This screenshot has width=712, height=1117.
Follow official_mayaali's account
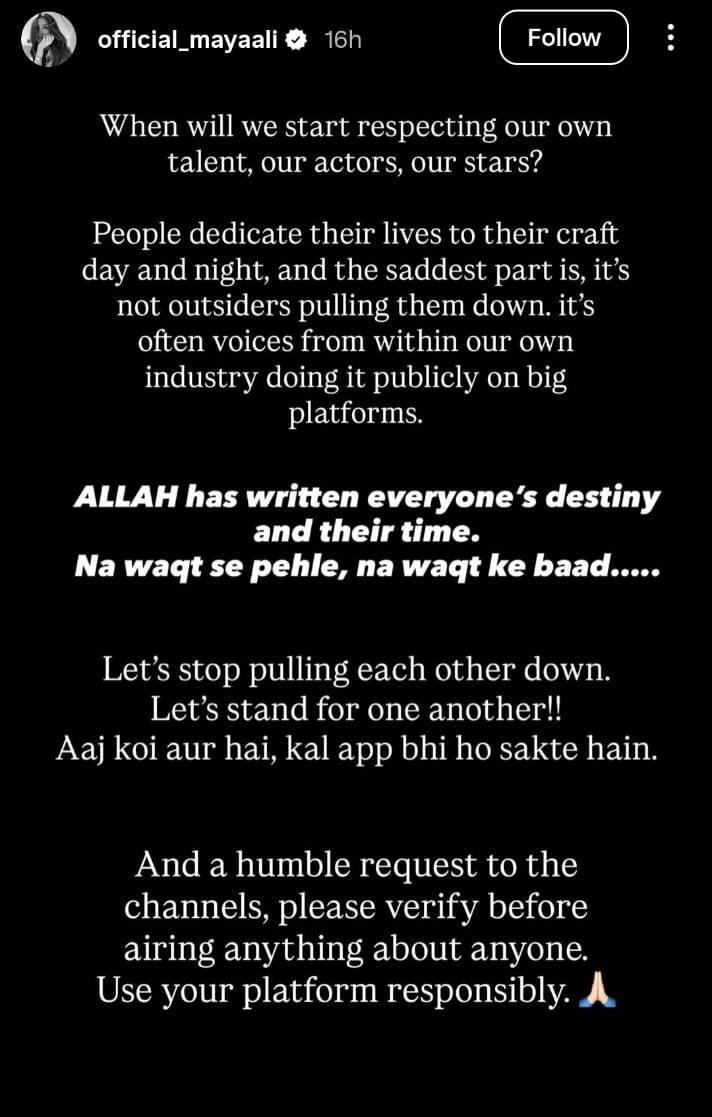pos(563,38)
